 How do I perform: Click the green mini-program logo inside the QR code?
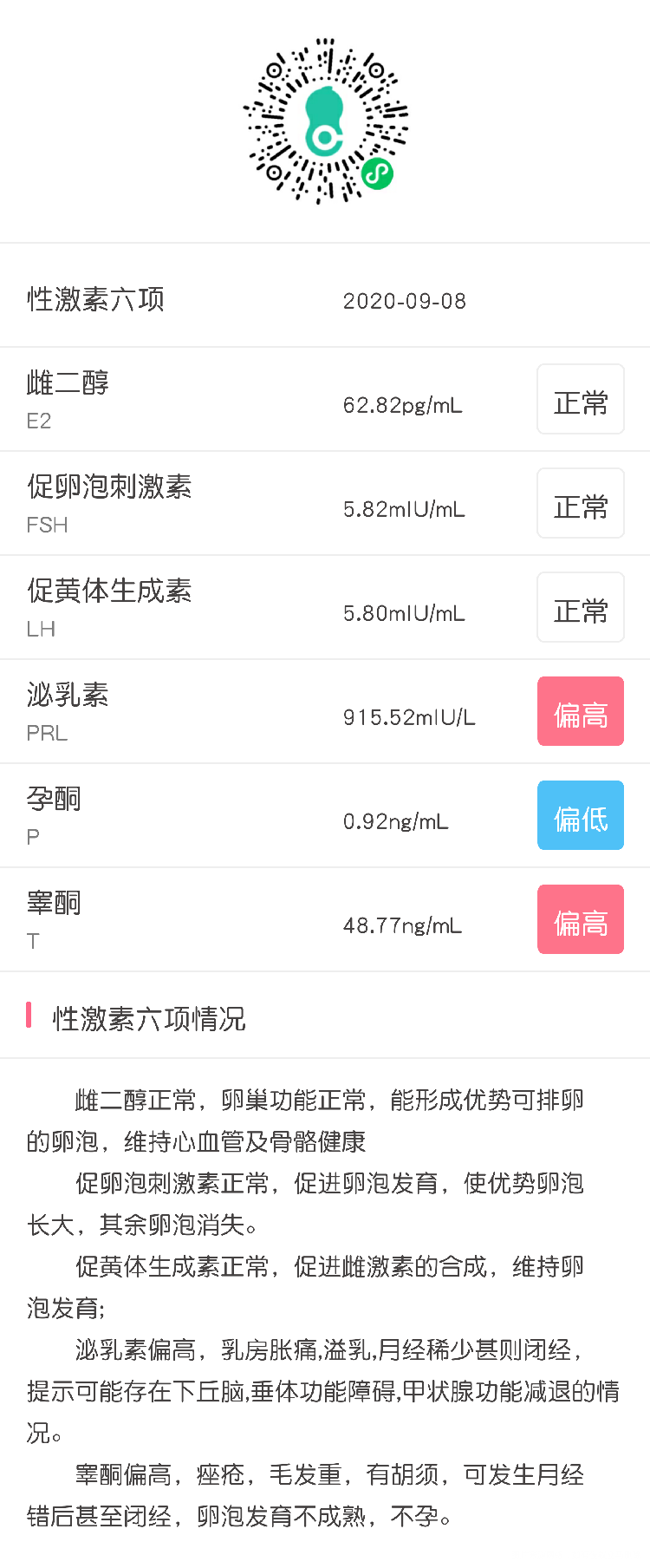pos(376,174)
